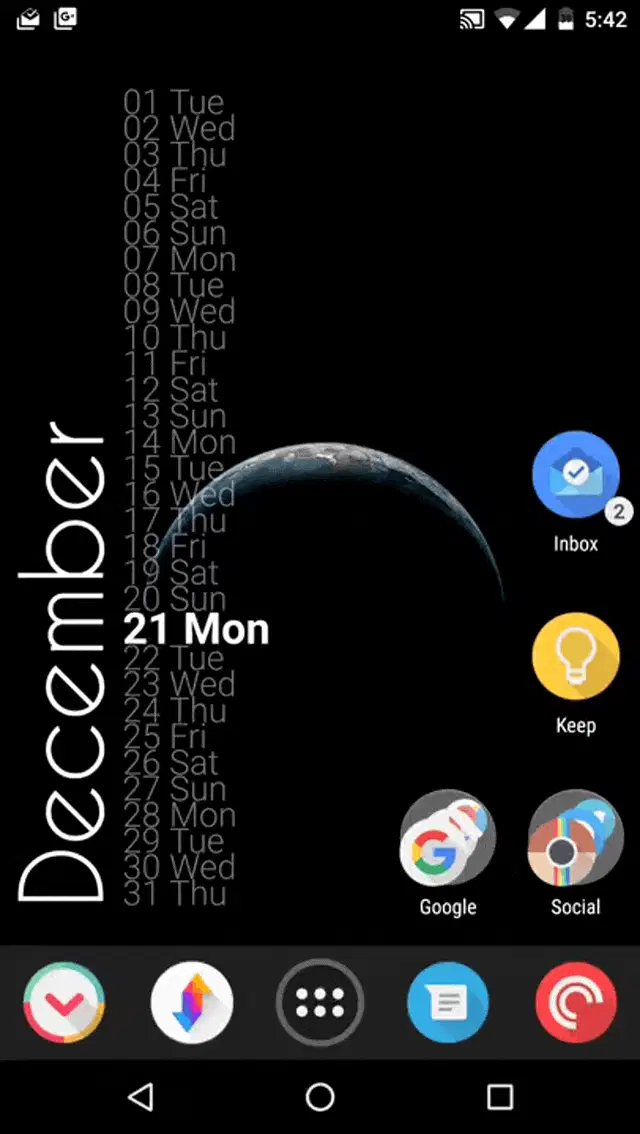Tap the system back button
Screen dimensions: 640x1134
[x=141, y=1097]
